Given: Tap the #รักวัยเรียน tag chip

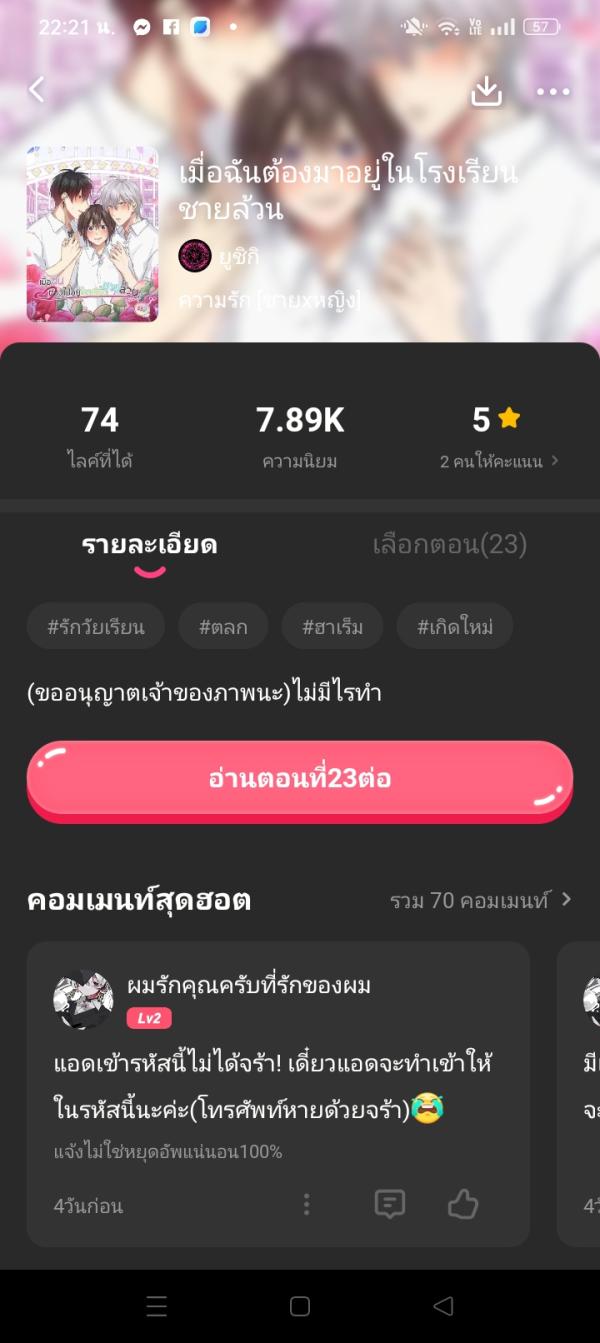Looking at the screenshot, I should point(96,627).
